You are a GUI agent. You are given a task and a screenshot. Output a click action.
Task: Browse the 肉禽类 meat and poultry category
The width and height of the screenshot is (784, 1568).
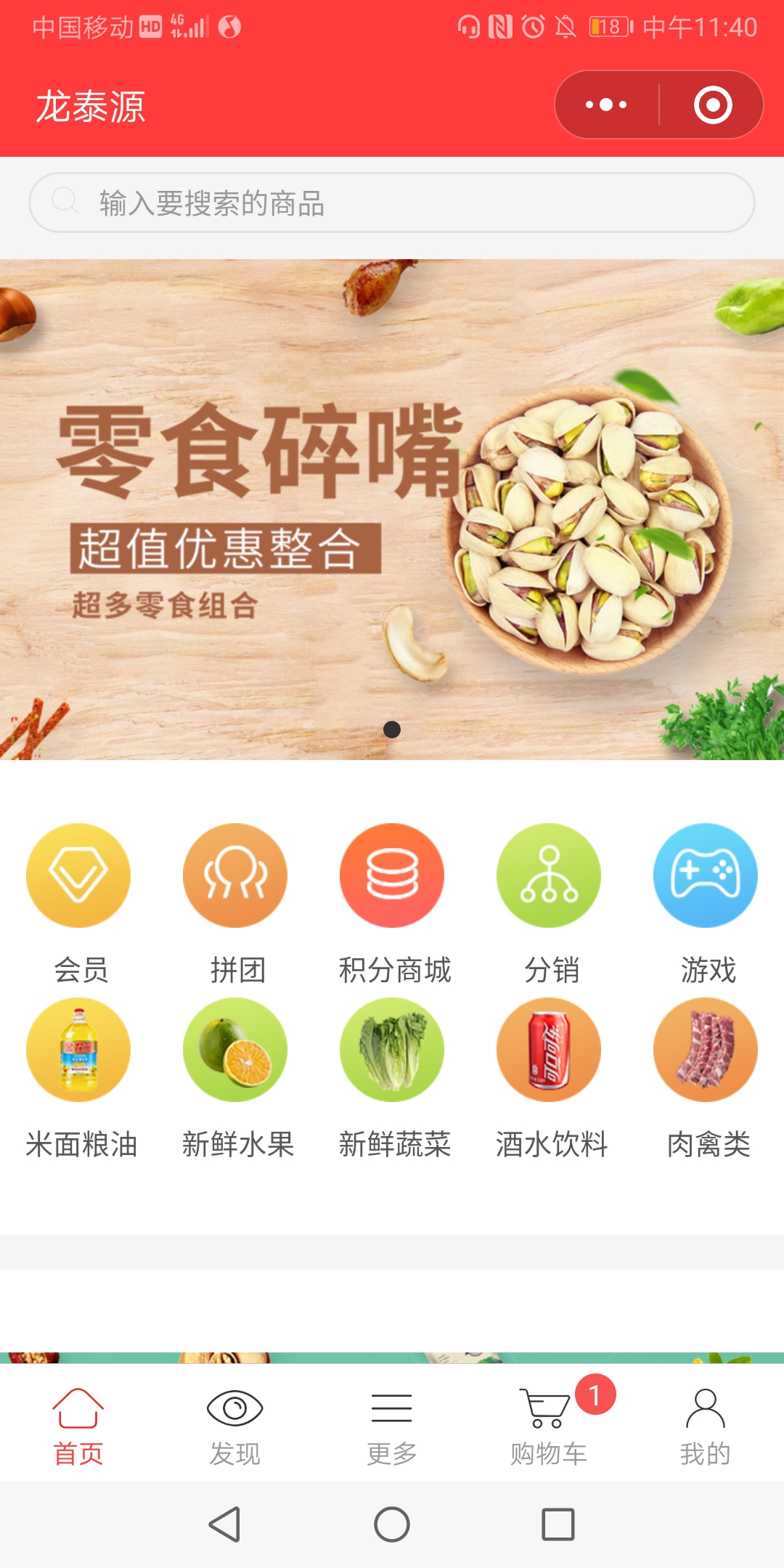coord(706,1050)
